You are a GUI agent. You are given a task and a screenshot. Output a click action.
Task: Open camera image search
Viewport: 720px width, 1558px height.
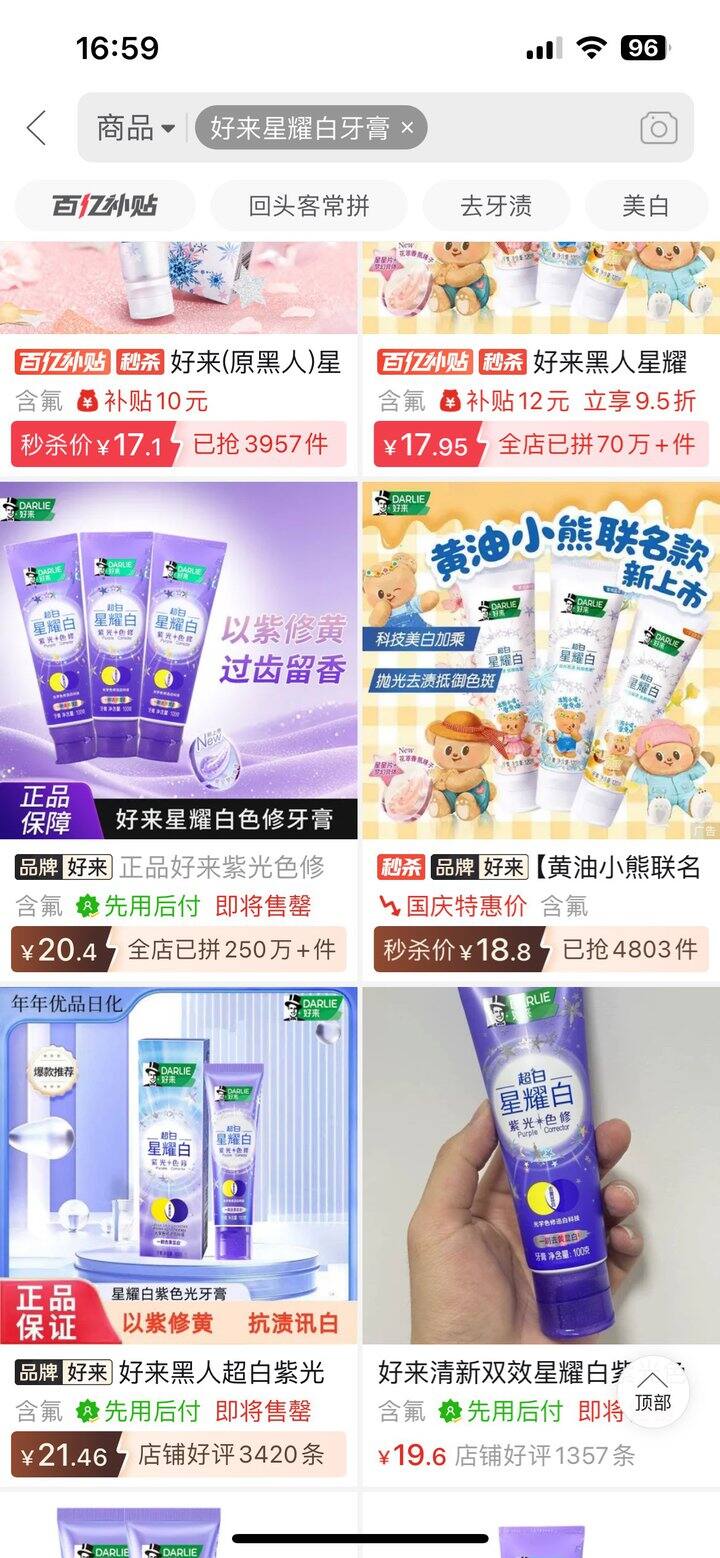pyautogui.click(x=658, y=128)
